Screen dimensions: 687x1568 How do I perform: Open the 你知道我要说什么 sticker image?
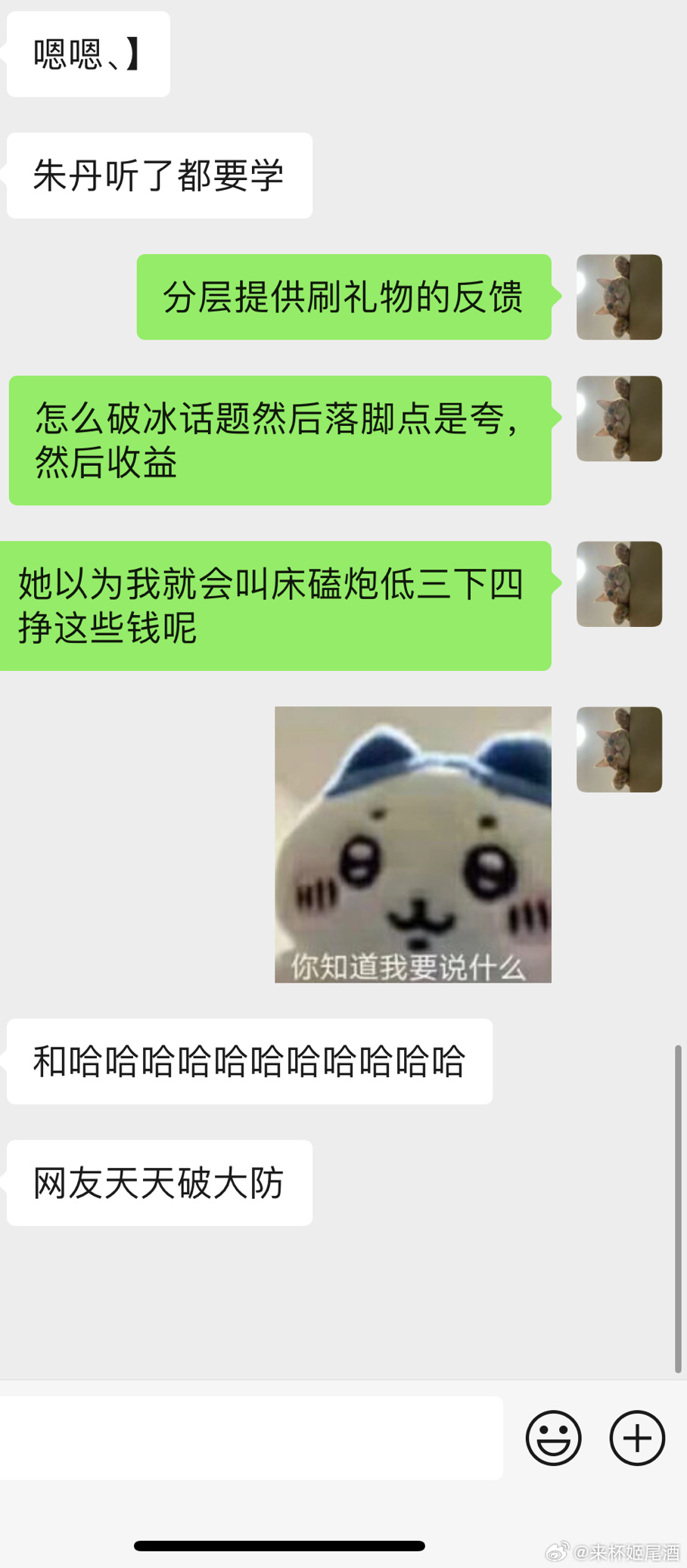(412, 844)
